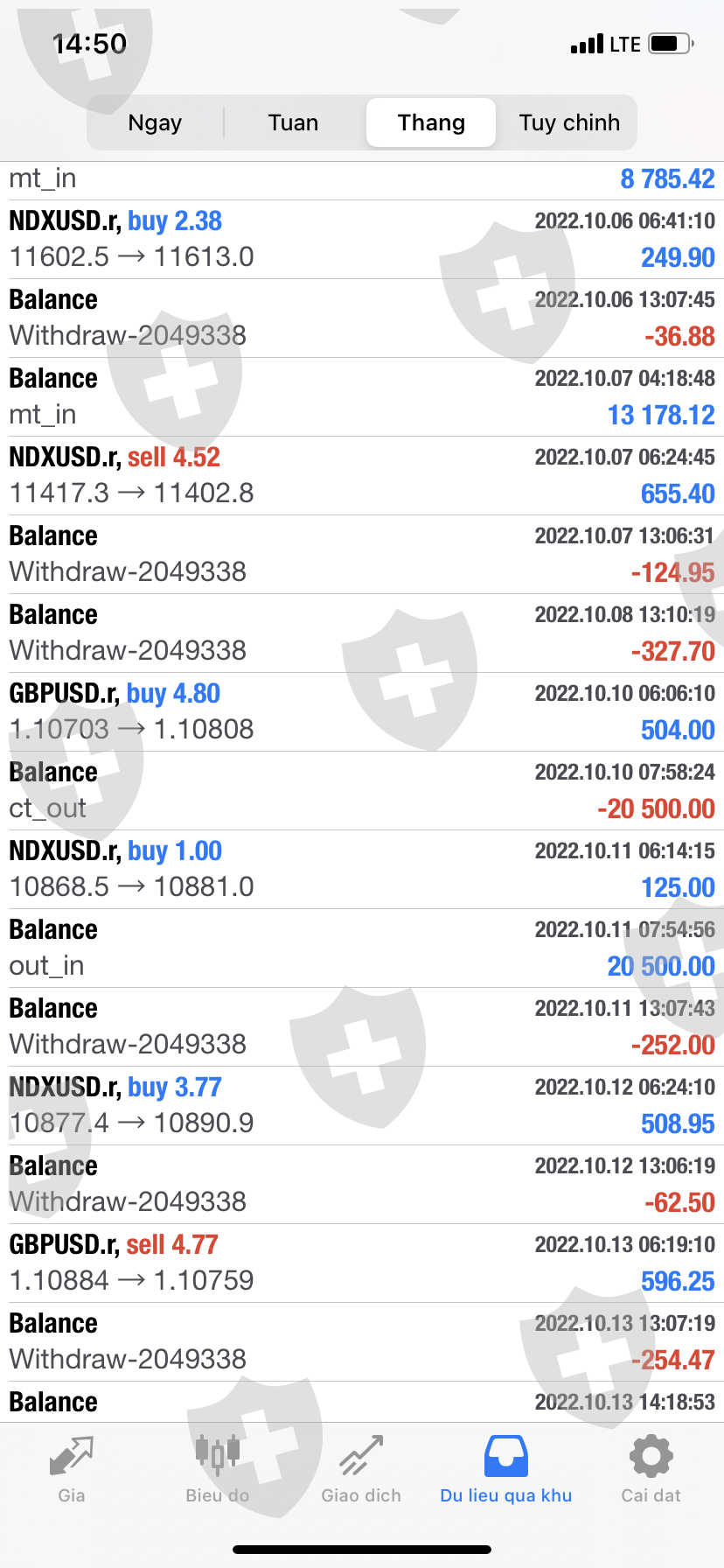
Task: Select the Thang period filter
Action: pos(431,122)
